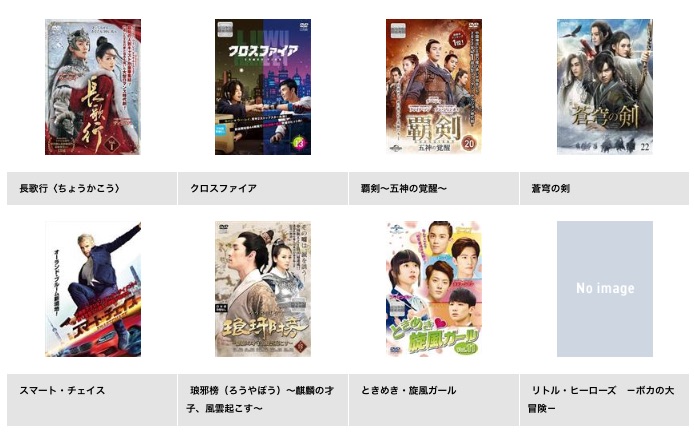Tap the クロスファイア title link
This screenshot has height=434, width=694.
coord(223,188)
